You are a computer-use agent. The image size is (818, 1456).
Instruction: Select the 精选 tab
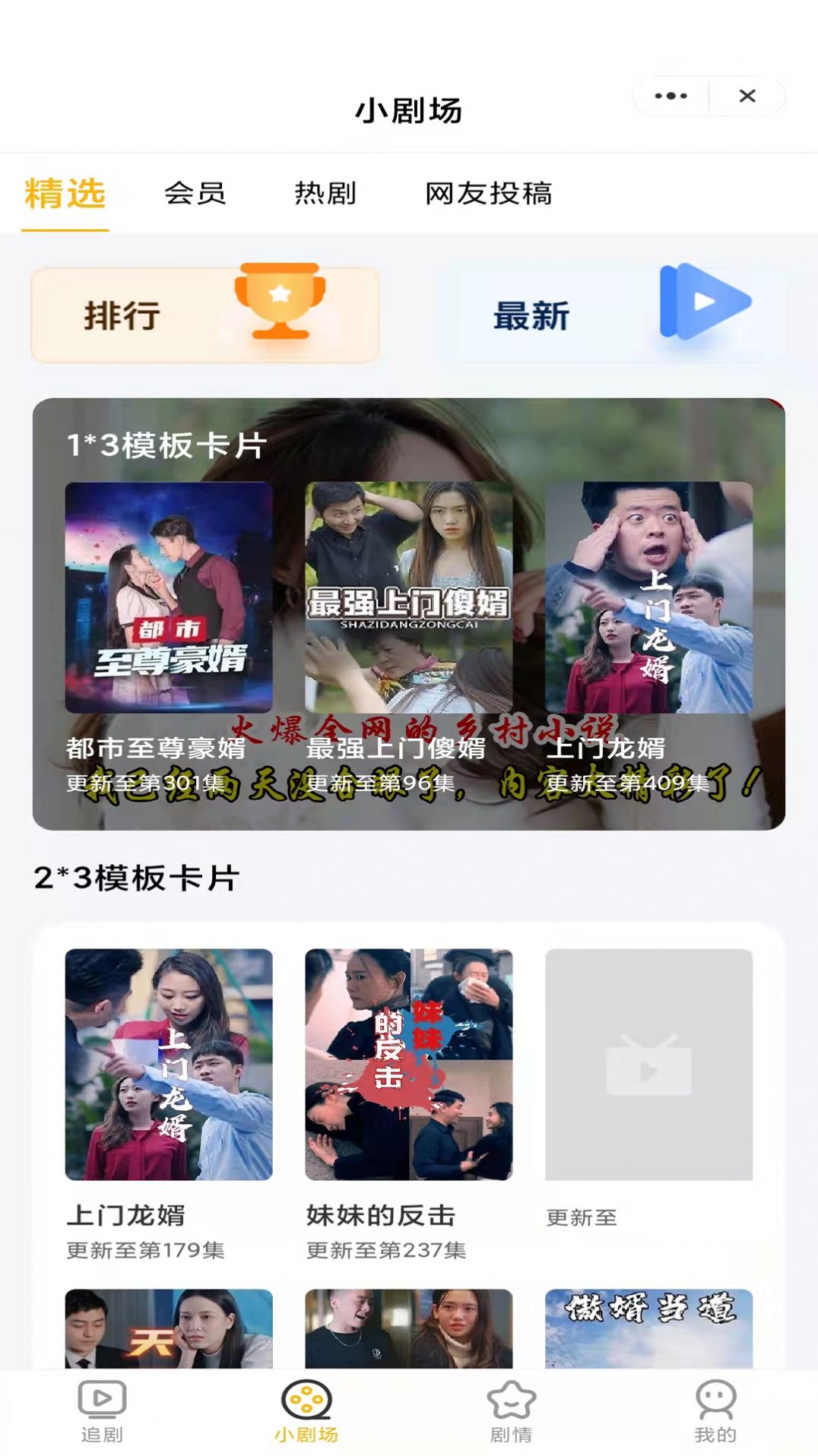[65, 193]
